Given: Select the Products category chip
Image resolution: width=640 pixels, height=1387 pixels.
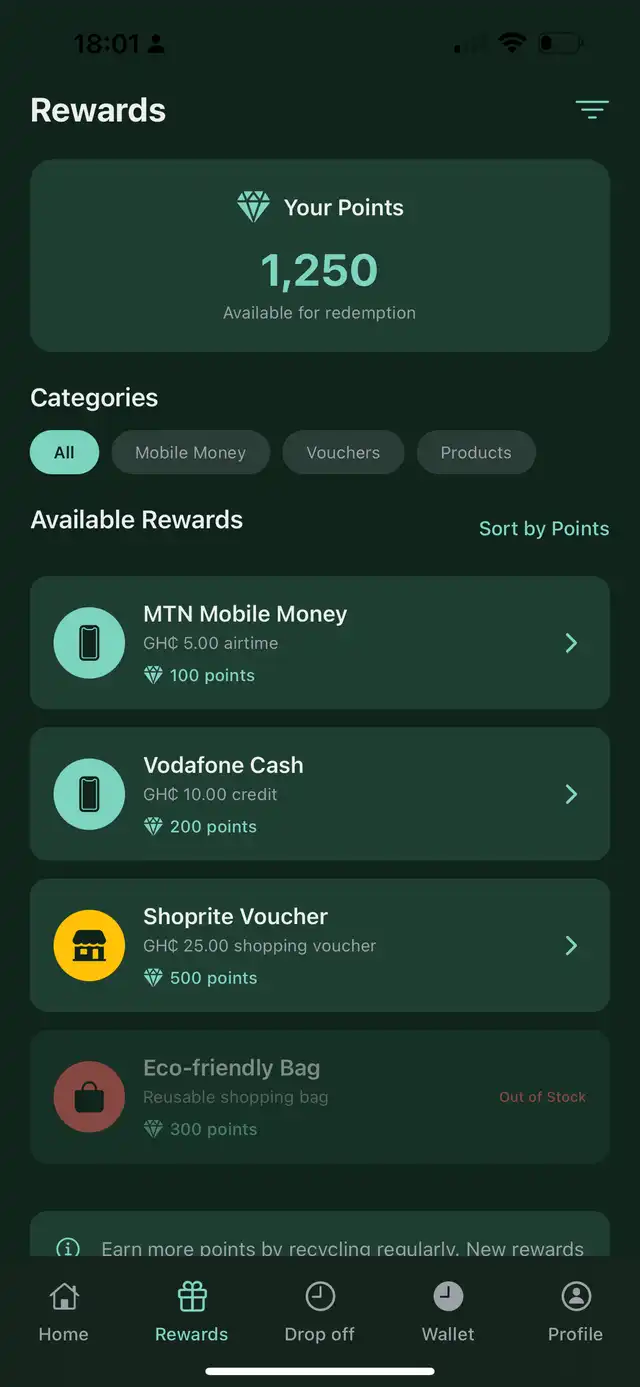Looking at the screenshot, I should [476, 452].
